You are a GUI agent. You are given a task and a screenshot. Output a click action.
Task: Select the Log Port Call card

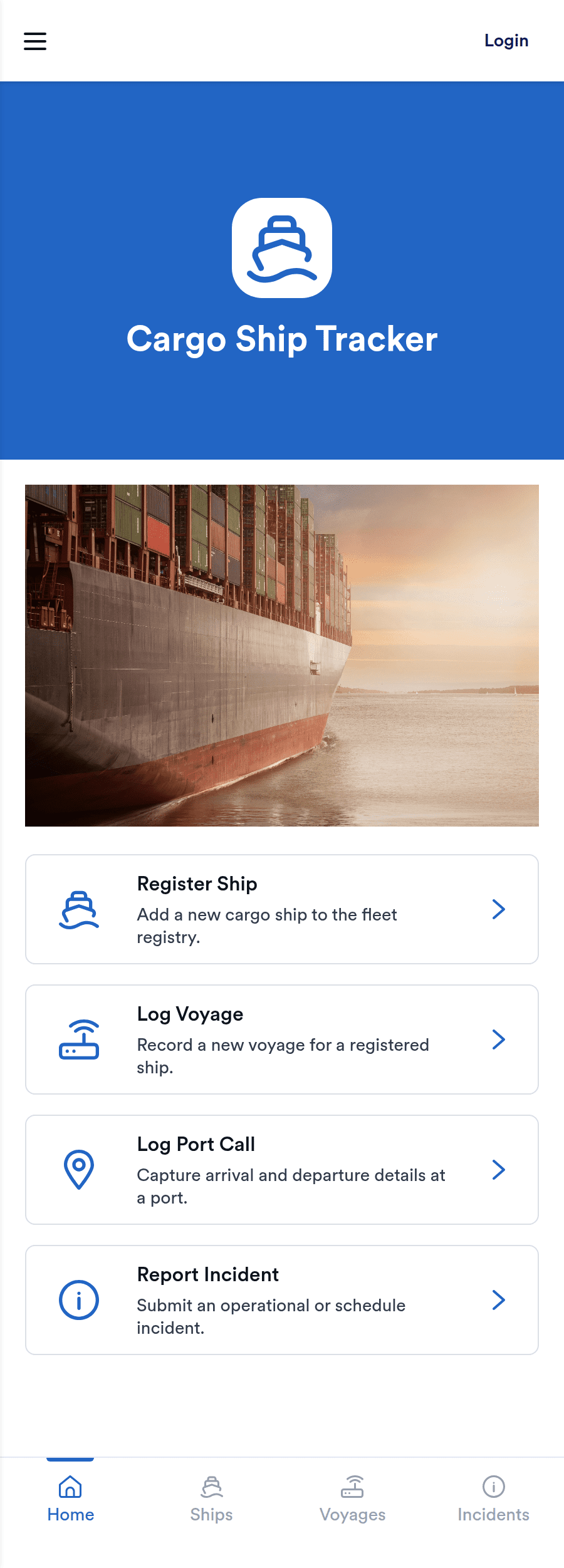pos(282,1169)
